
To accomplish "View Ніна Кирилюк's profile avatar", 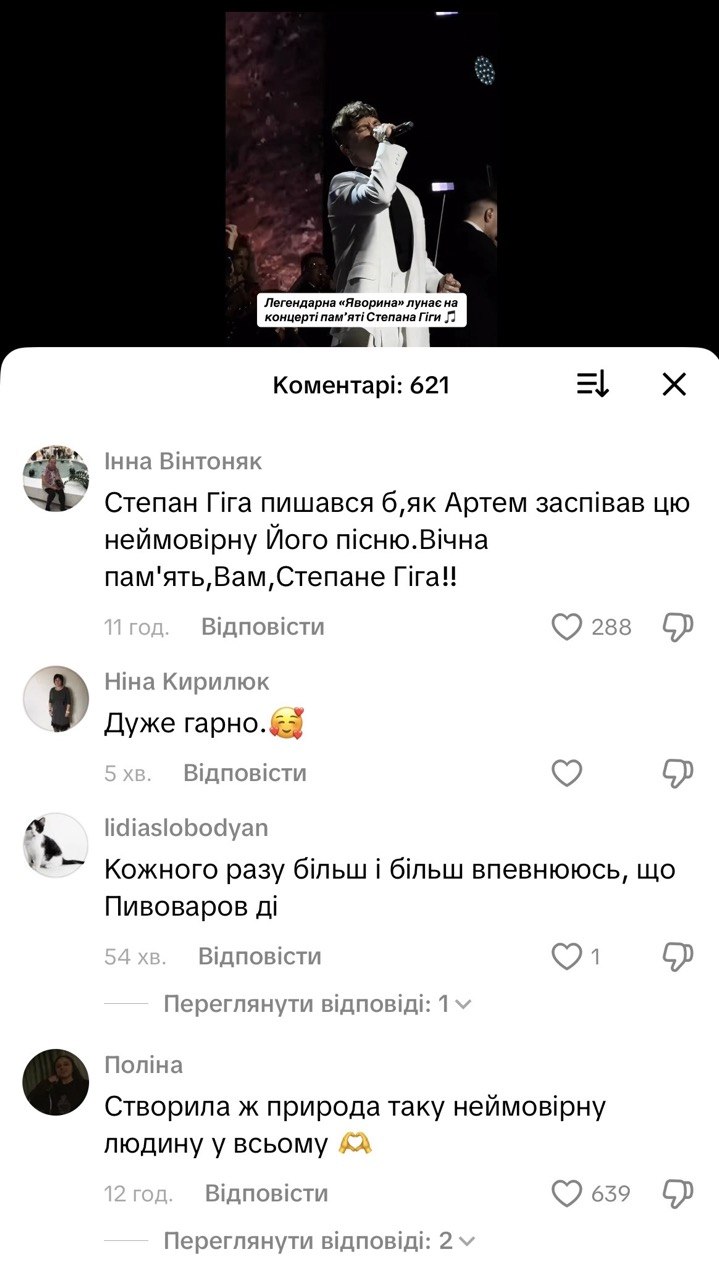I will click(56, 699).
